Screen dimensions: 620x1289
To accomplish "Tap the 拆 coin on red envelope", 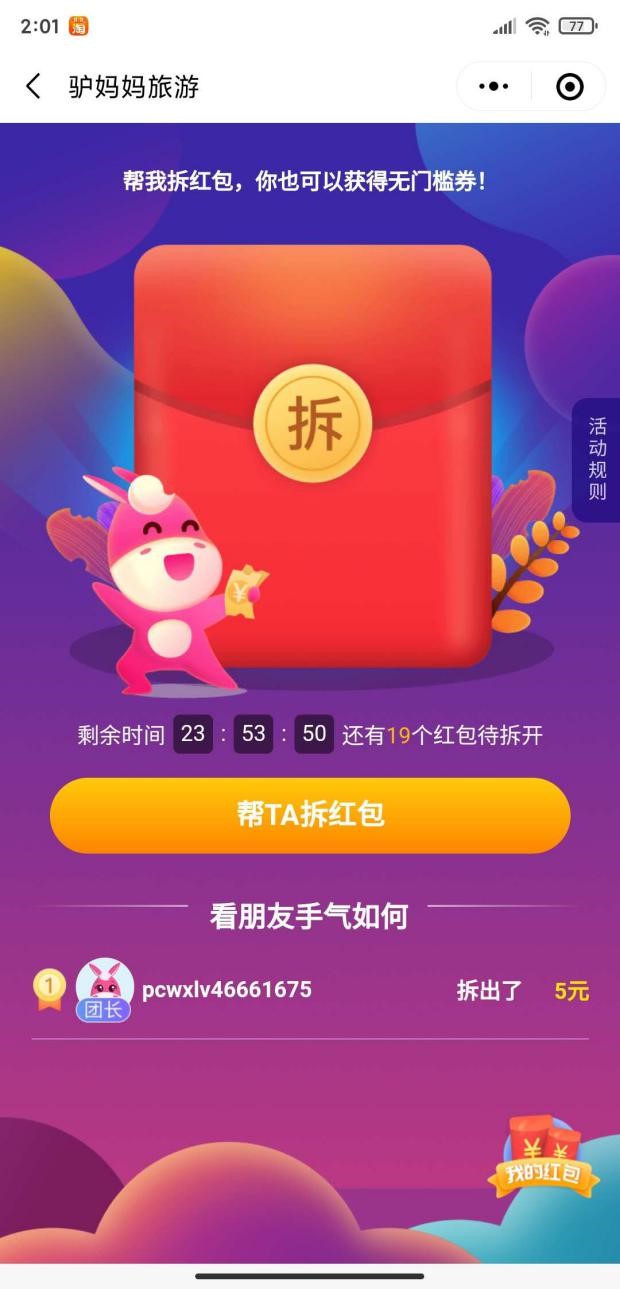I will pos(313,424).
